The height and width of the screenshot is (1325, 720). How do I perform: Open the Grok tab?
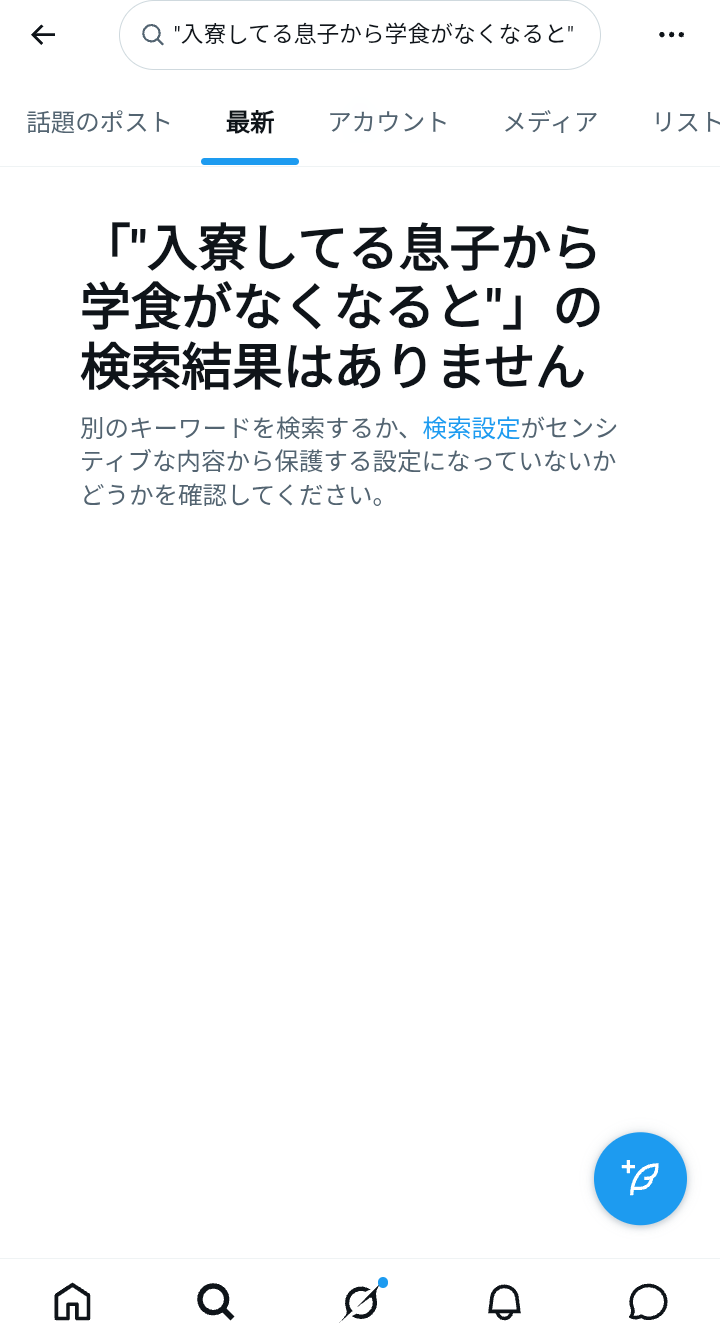tap(360, 1301)
